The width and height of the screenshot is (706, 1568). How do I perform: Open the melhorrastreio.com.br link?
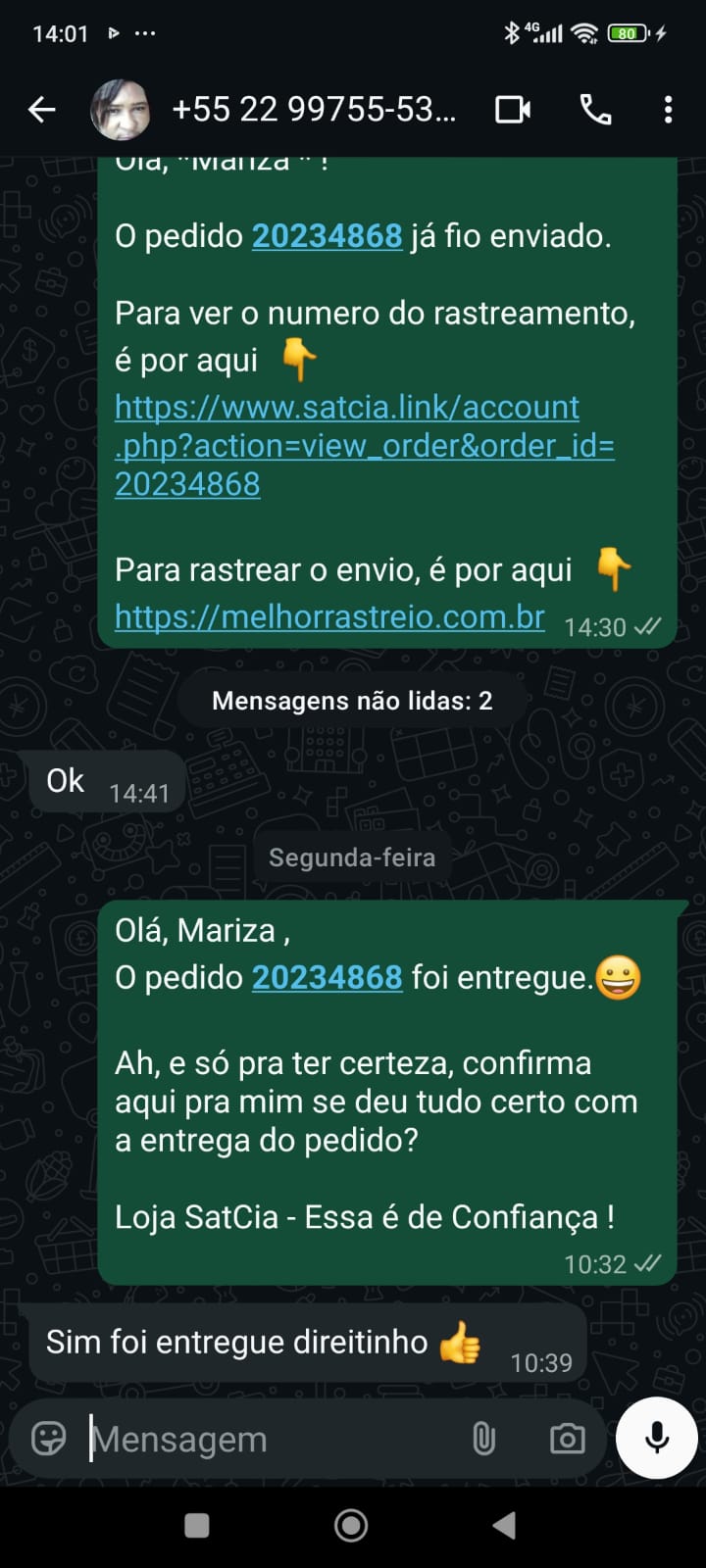[329, 616]
